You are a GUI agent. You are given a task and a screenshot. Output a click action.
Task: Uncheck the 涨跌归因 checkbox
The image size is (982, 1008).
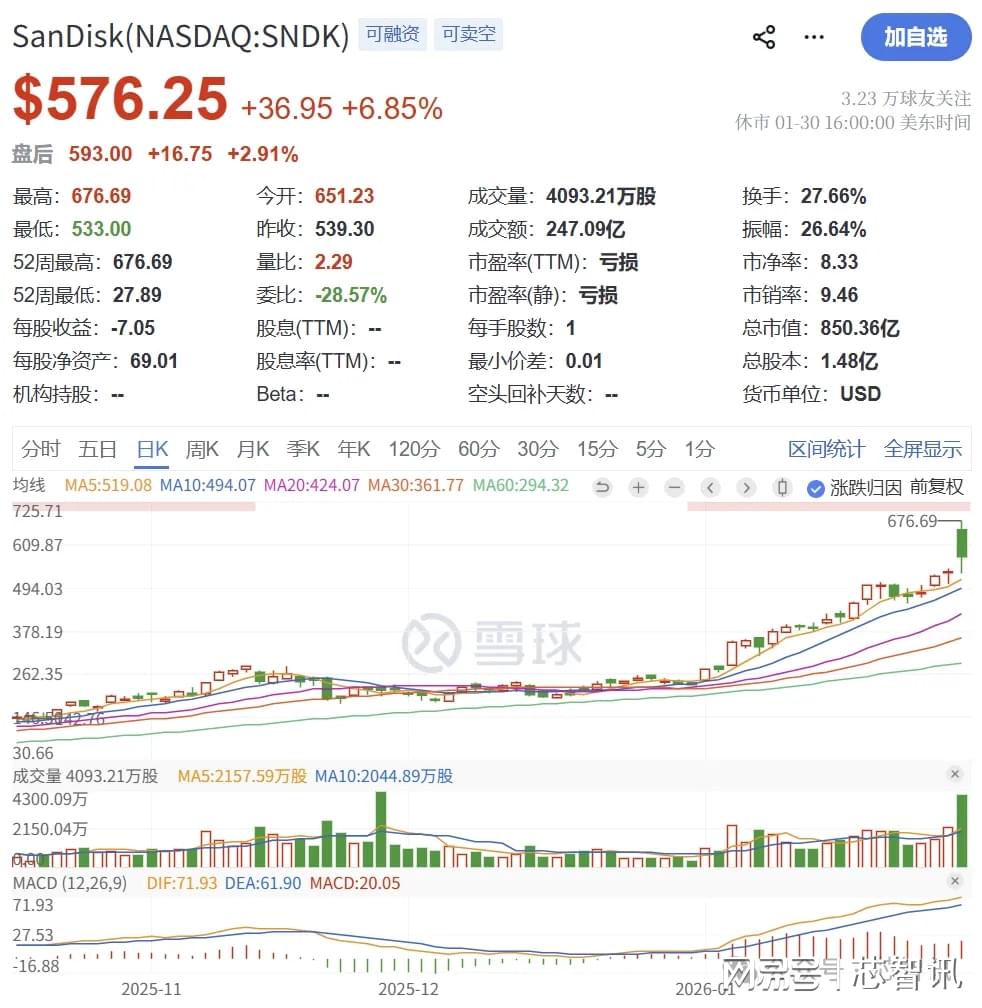[x=815, y=488]
